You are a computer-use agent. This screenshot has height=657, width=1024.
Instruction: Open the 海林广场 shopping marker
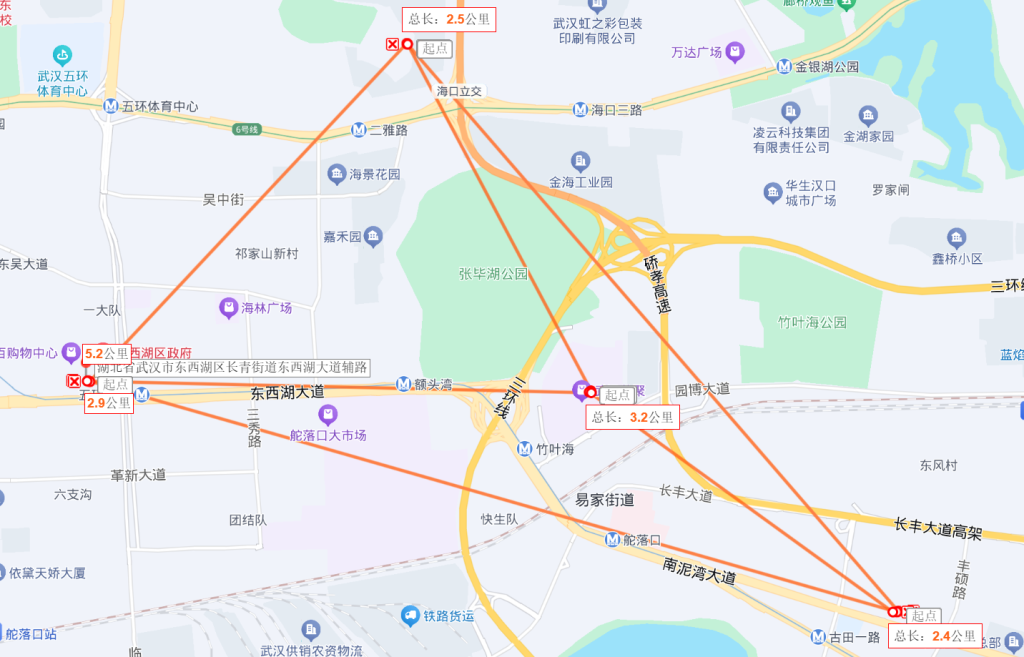pos(228,307)
